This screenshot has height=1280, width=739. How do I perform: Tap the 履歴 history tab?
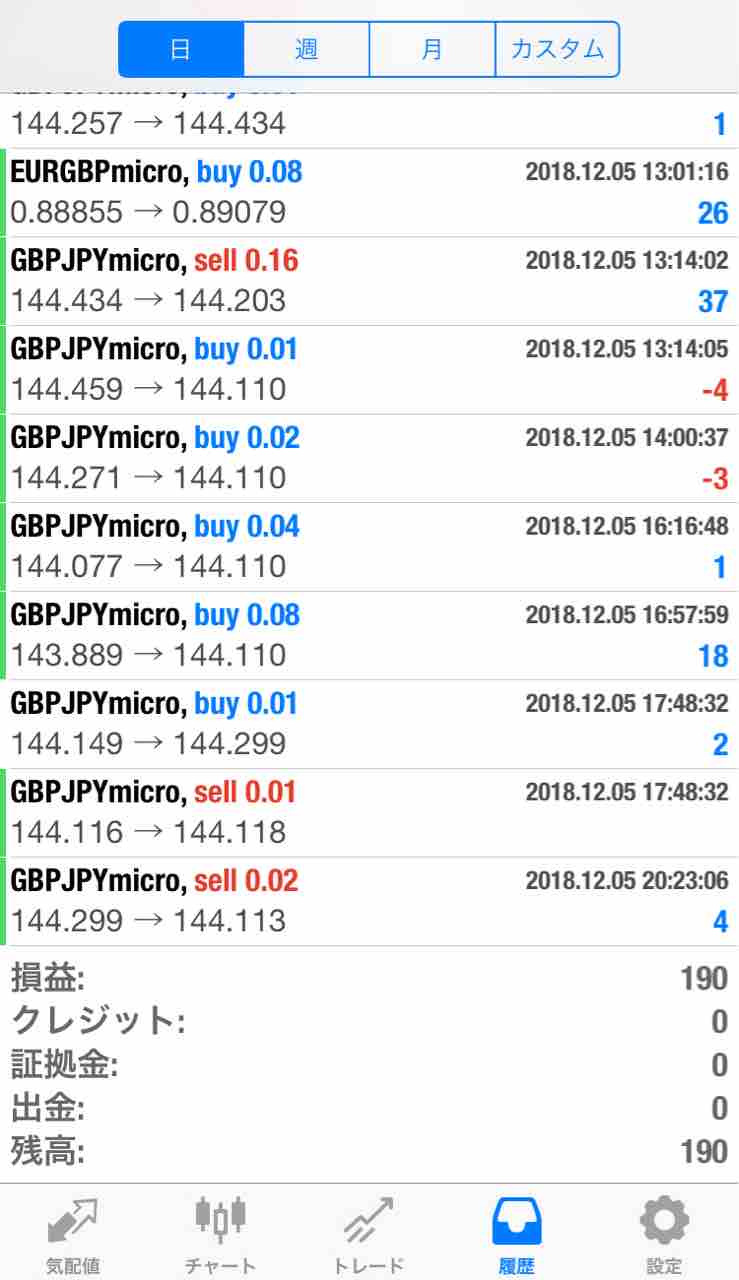coord(516,1236)
